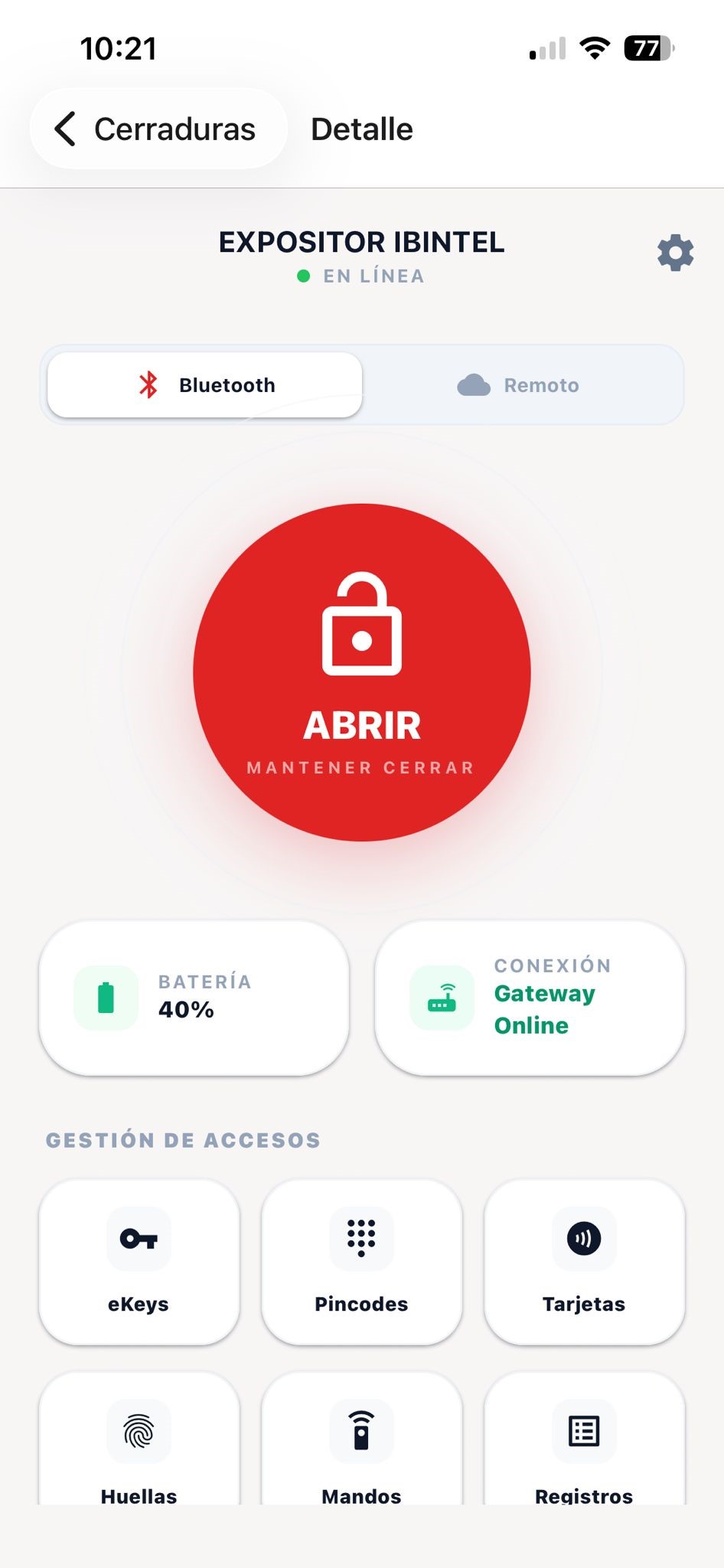724x1568 pixels.
Task: Open Mandos remote controls
Action: pyautogui.click(x=362, y=1439)
